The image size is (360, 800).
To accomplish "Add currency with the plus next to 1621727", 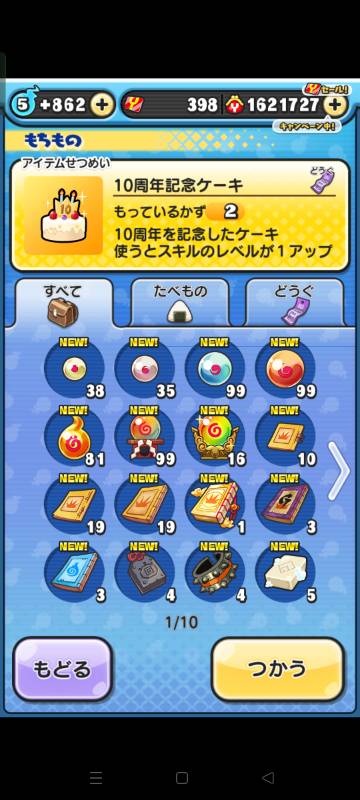I will (335, 106).
